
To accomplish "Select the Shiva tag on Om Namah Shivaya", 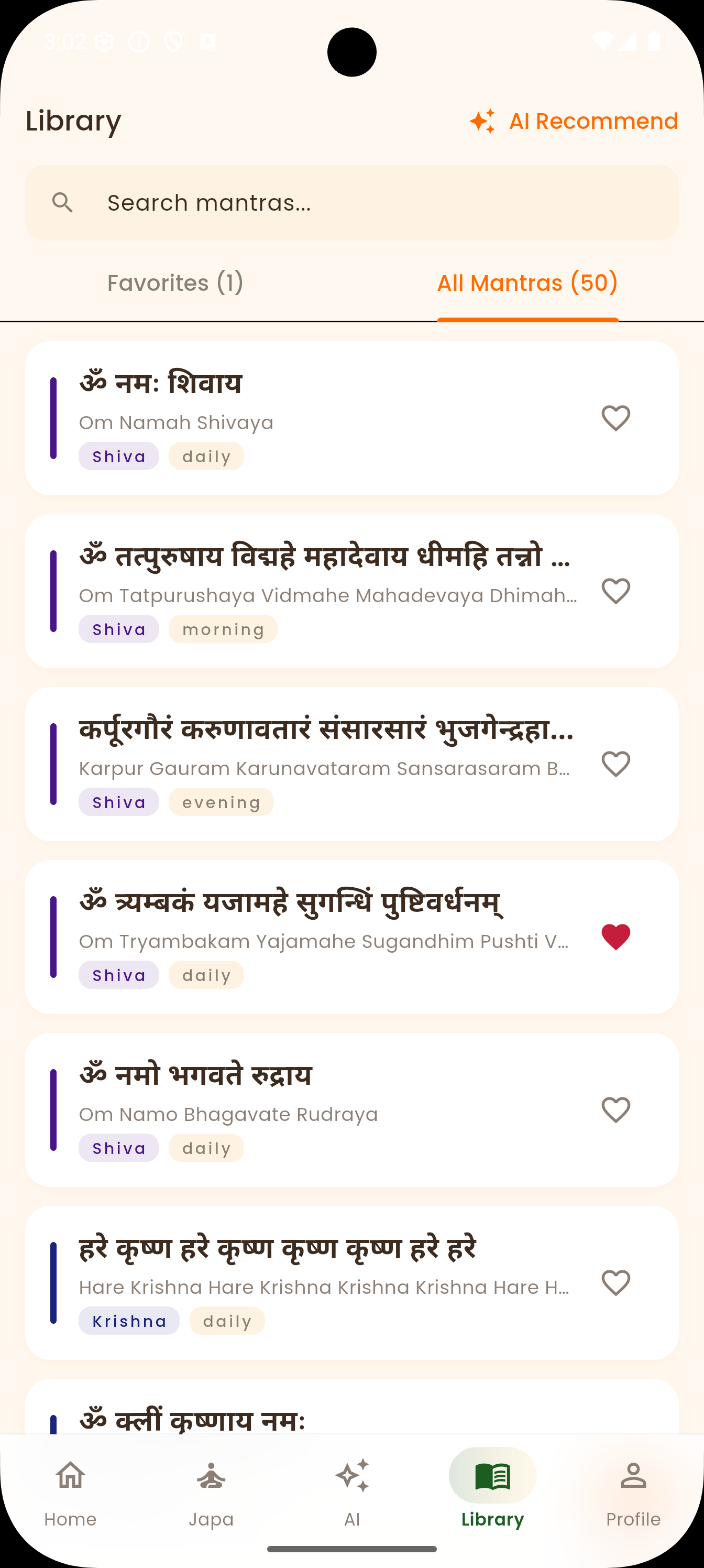I will [119, 456].
